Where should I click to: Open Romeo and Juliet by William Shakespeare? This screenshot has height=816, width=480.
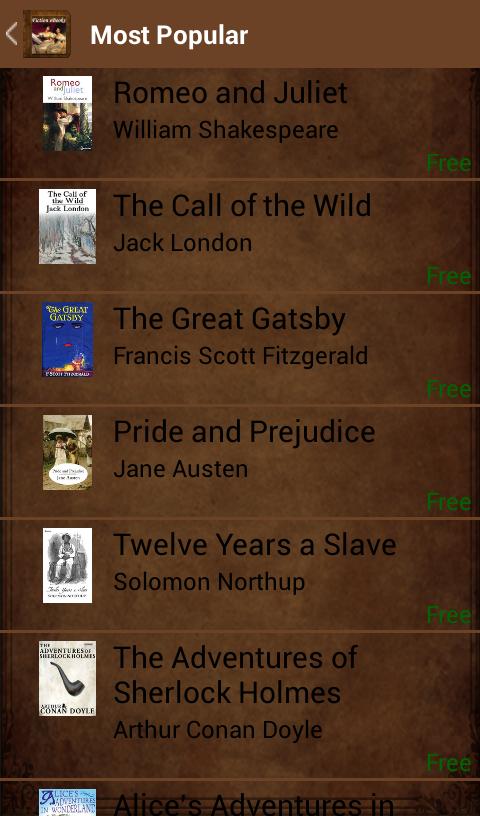click(240, 123)
